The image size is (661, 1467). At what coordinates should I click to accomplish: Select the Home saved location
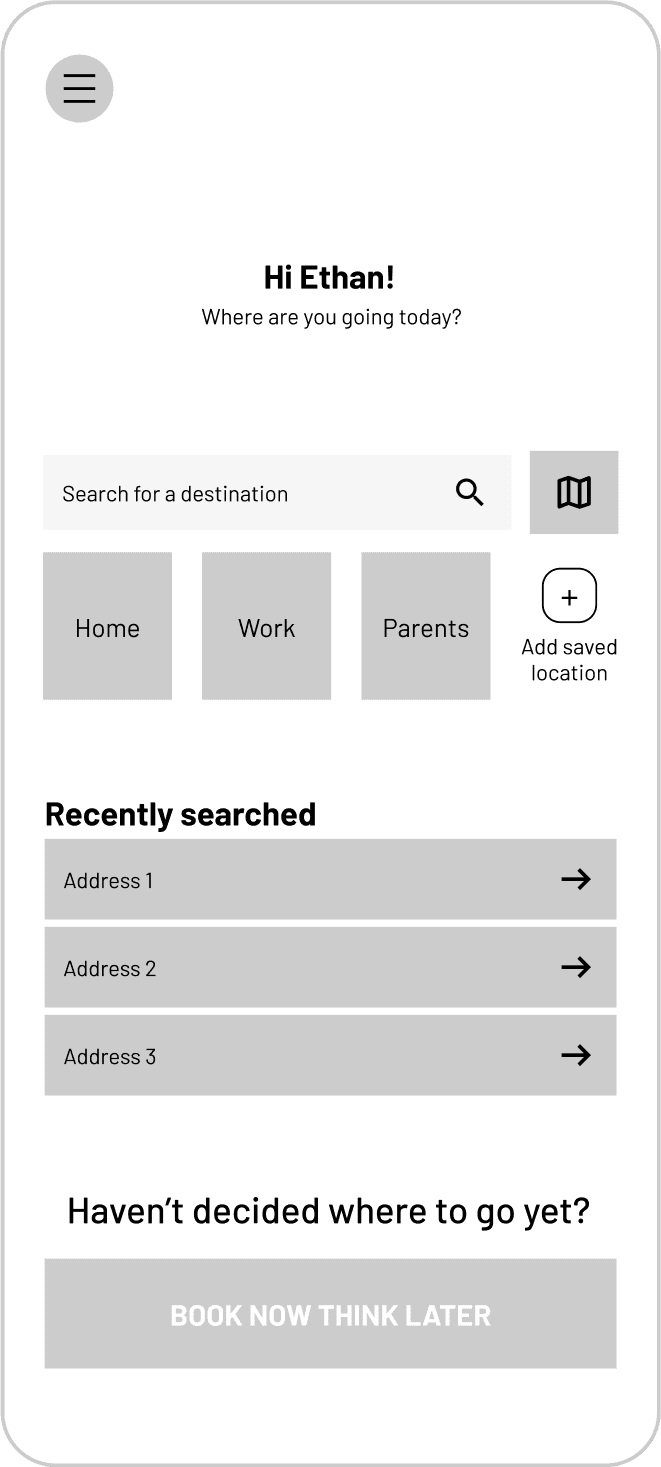107,626
